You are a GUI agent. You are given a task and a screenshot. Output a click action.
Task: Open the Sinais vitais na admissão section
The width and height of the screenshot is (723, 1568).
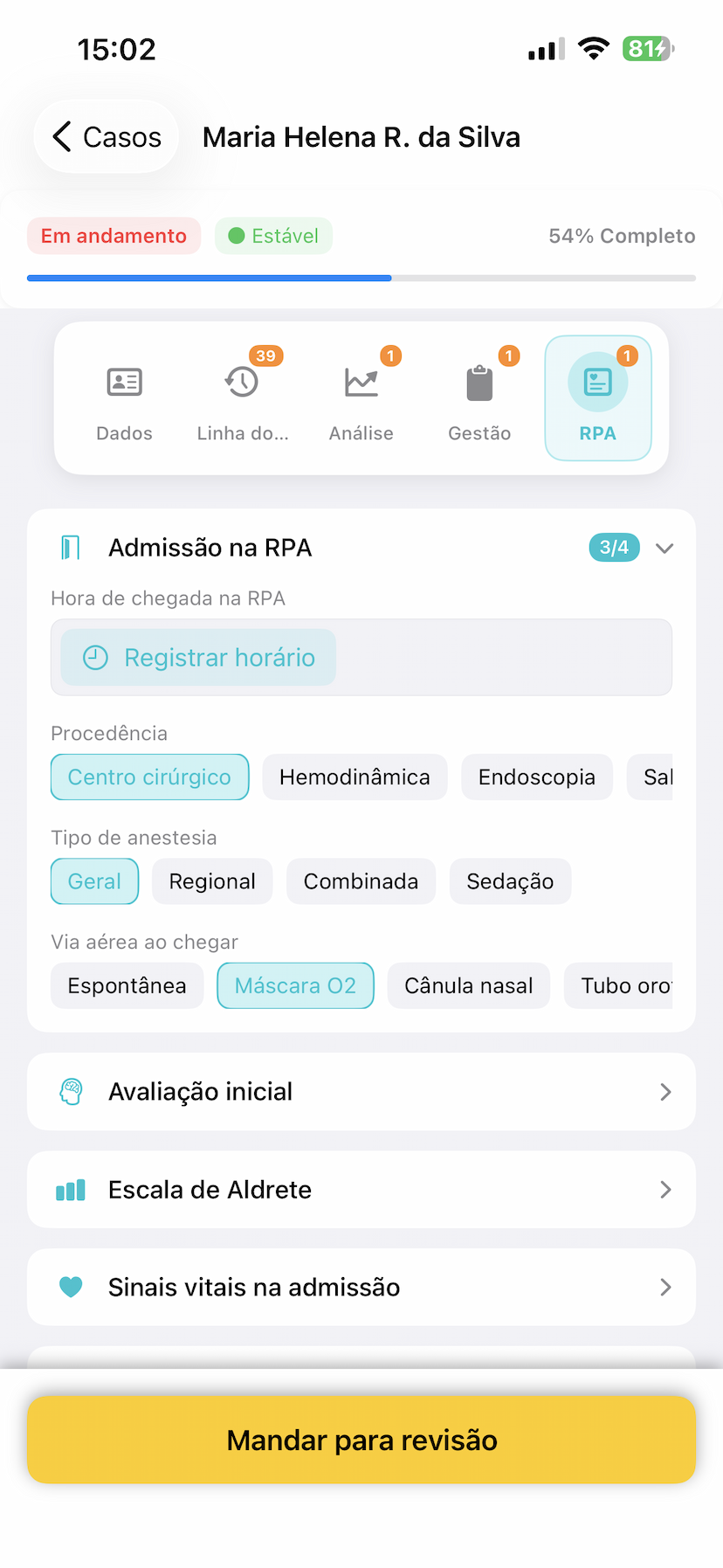(x=361, y=1287)
